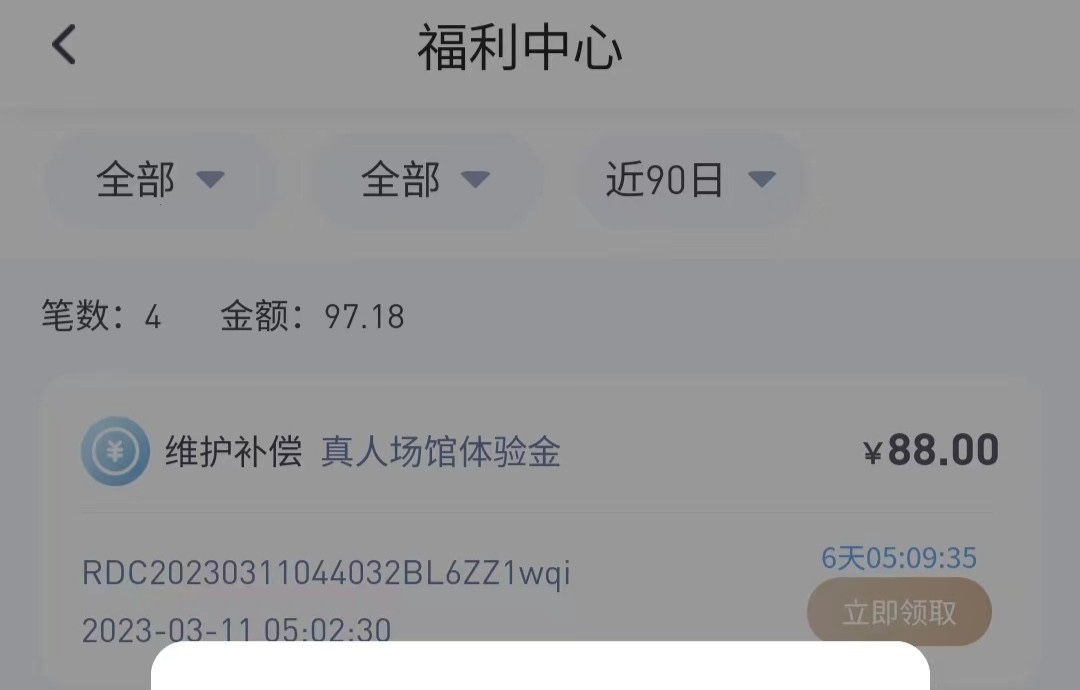Screen dimensions: 1080x690
Task: Open the 近90日 date range dropdown
Action: (x=690, y=181)
